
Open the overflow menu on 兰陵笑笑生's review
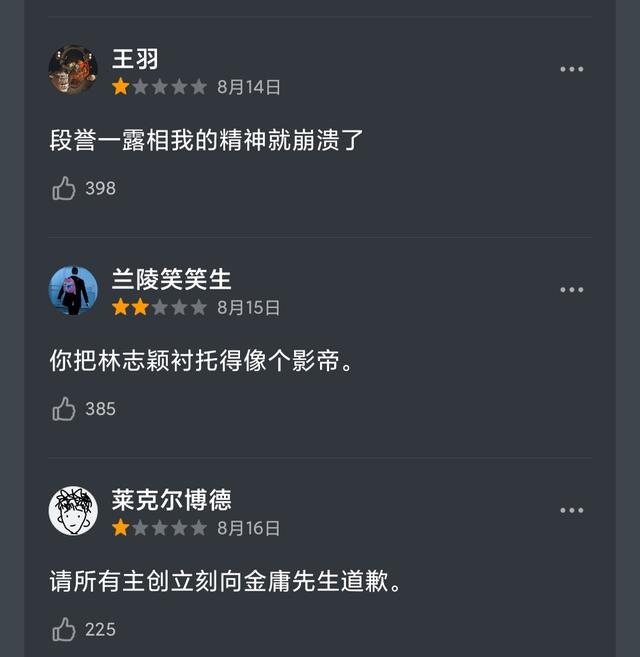point(572,290)
